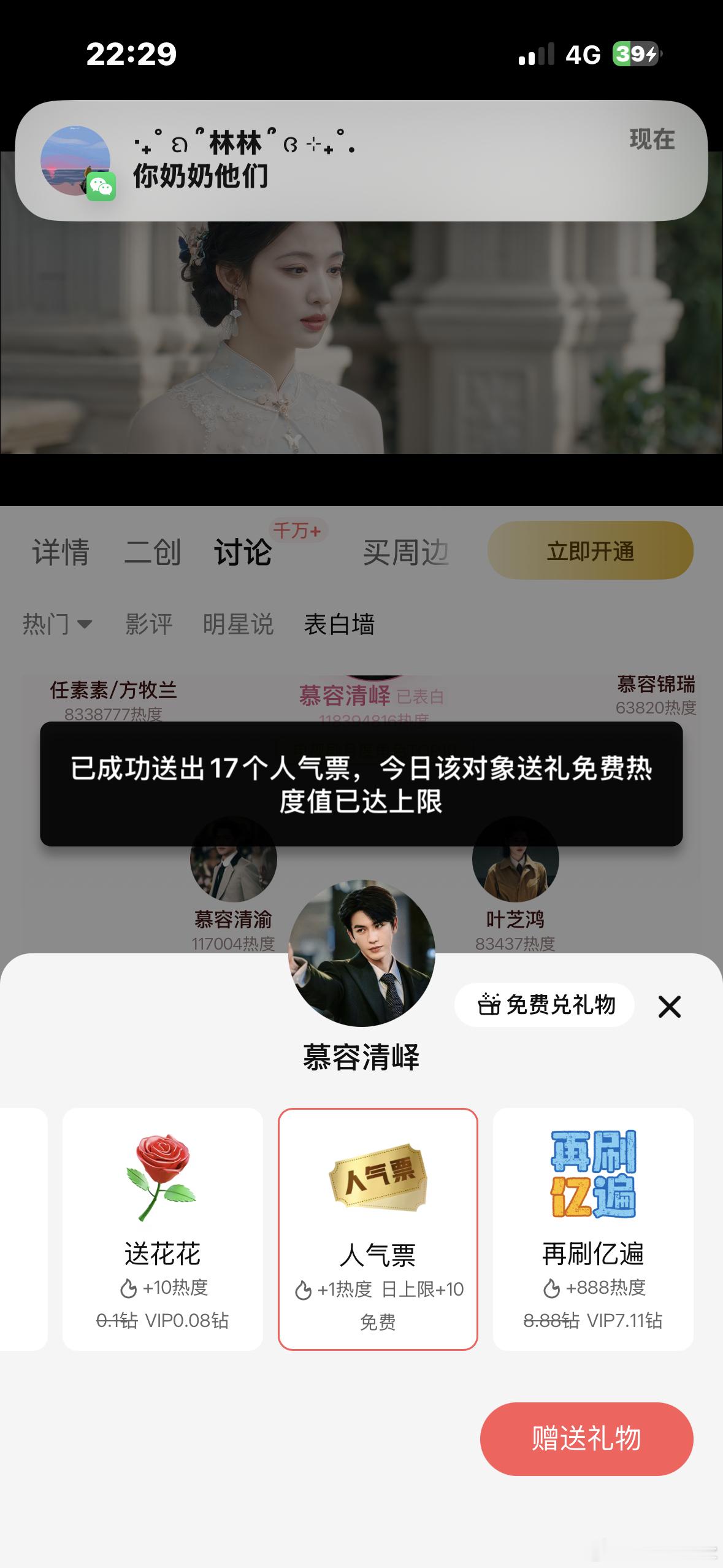Switch to the 二创 tab
The image size is (723, 1568).
click(152, 552)
